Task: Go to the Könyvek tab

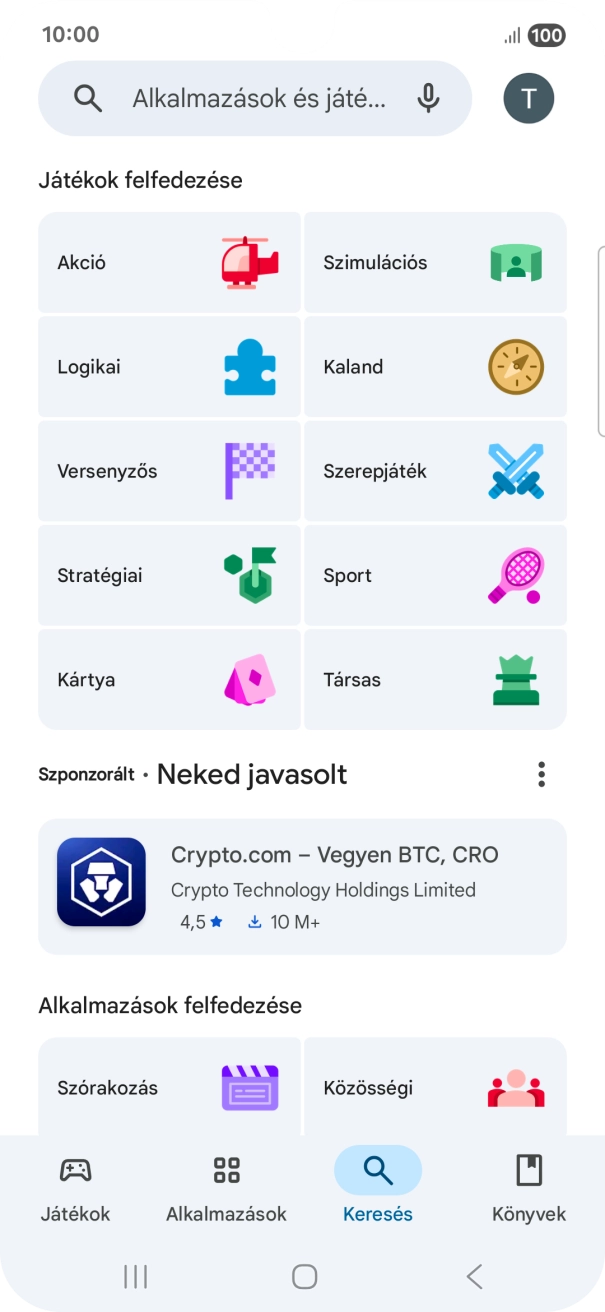Action: (528, 1188)
